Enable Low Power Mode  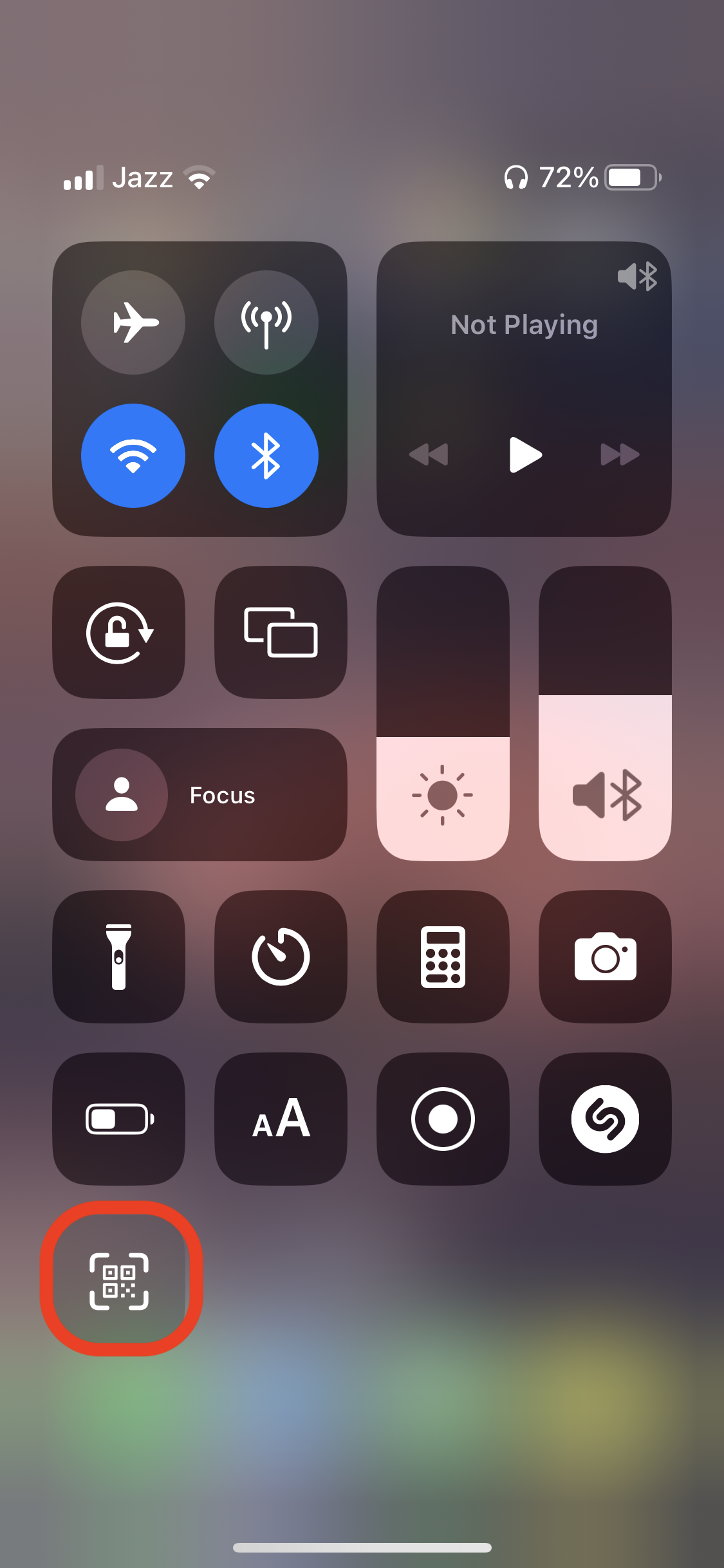(119, 1119)
